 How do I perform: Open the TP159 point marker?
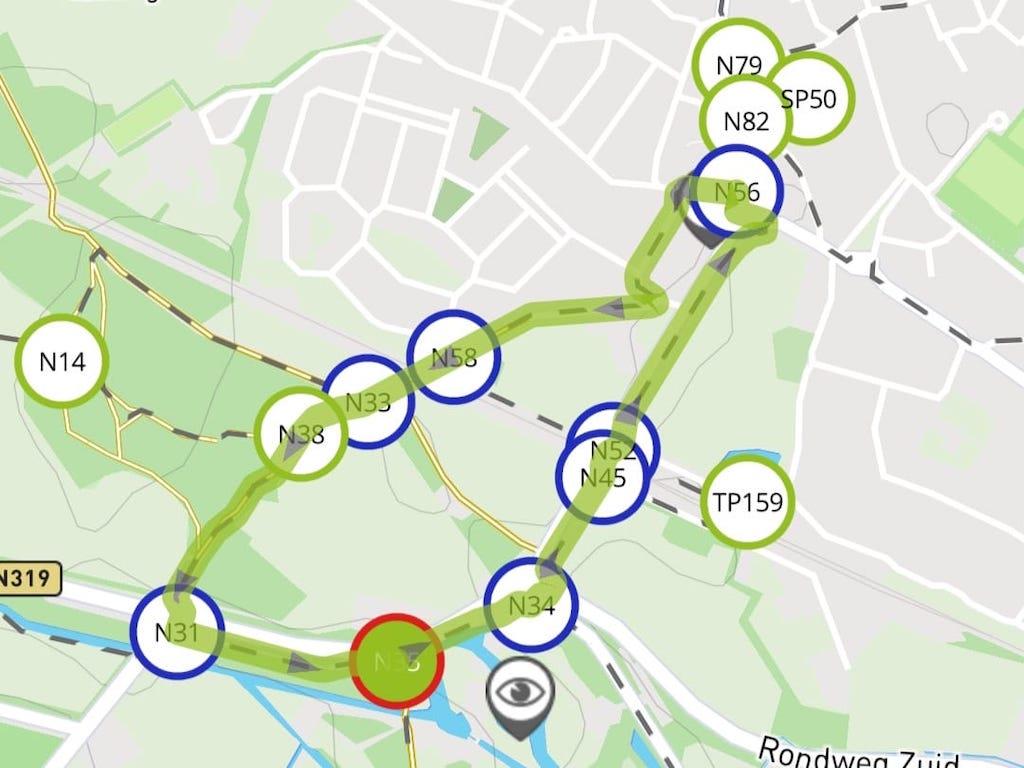(747, 502)
